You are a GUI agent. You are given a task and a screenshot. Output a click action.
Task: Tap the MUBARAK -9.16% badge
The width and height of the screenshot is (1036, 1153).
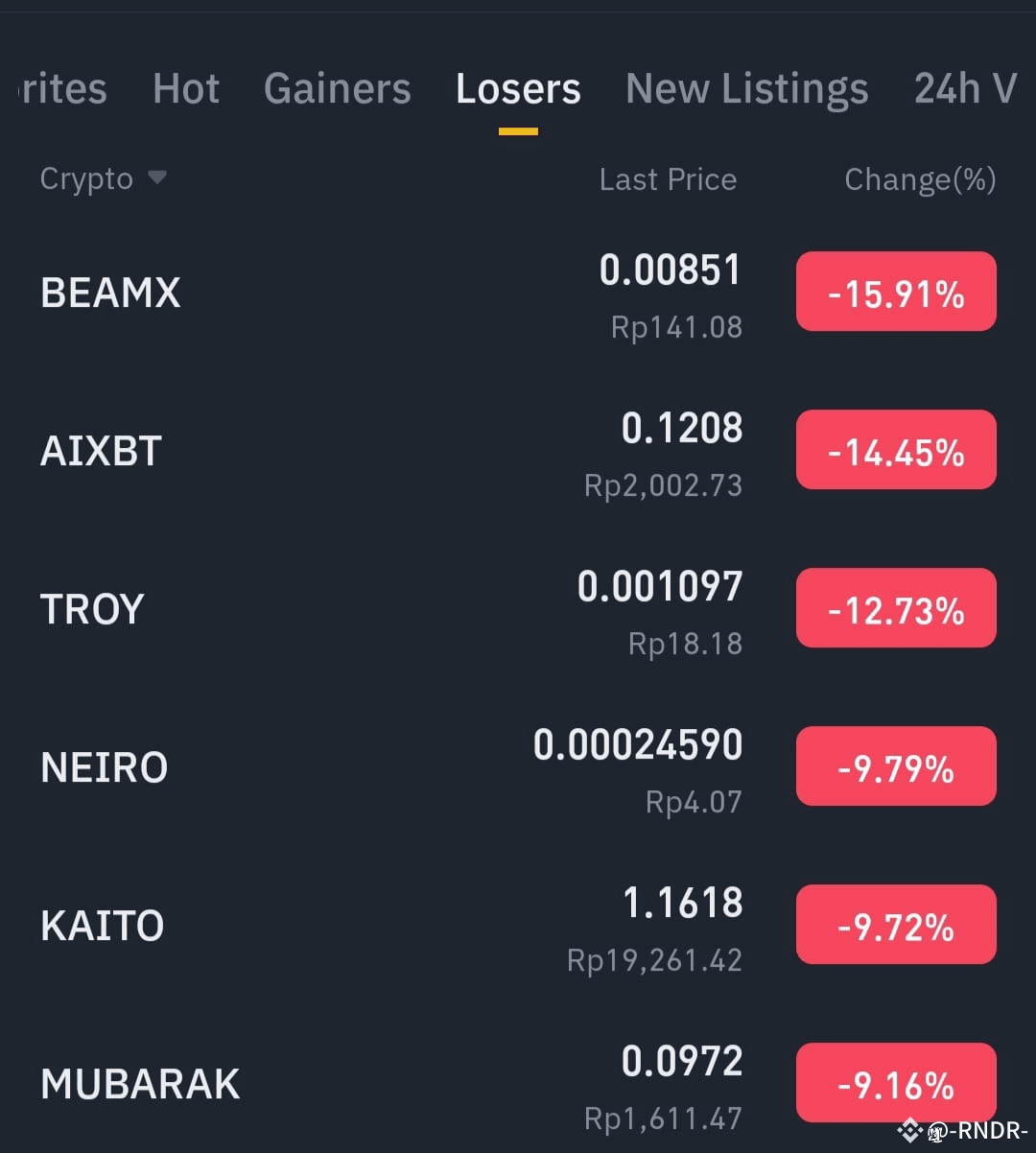click(x=895, y=1082)
